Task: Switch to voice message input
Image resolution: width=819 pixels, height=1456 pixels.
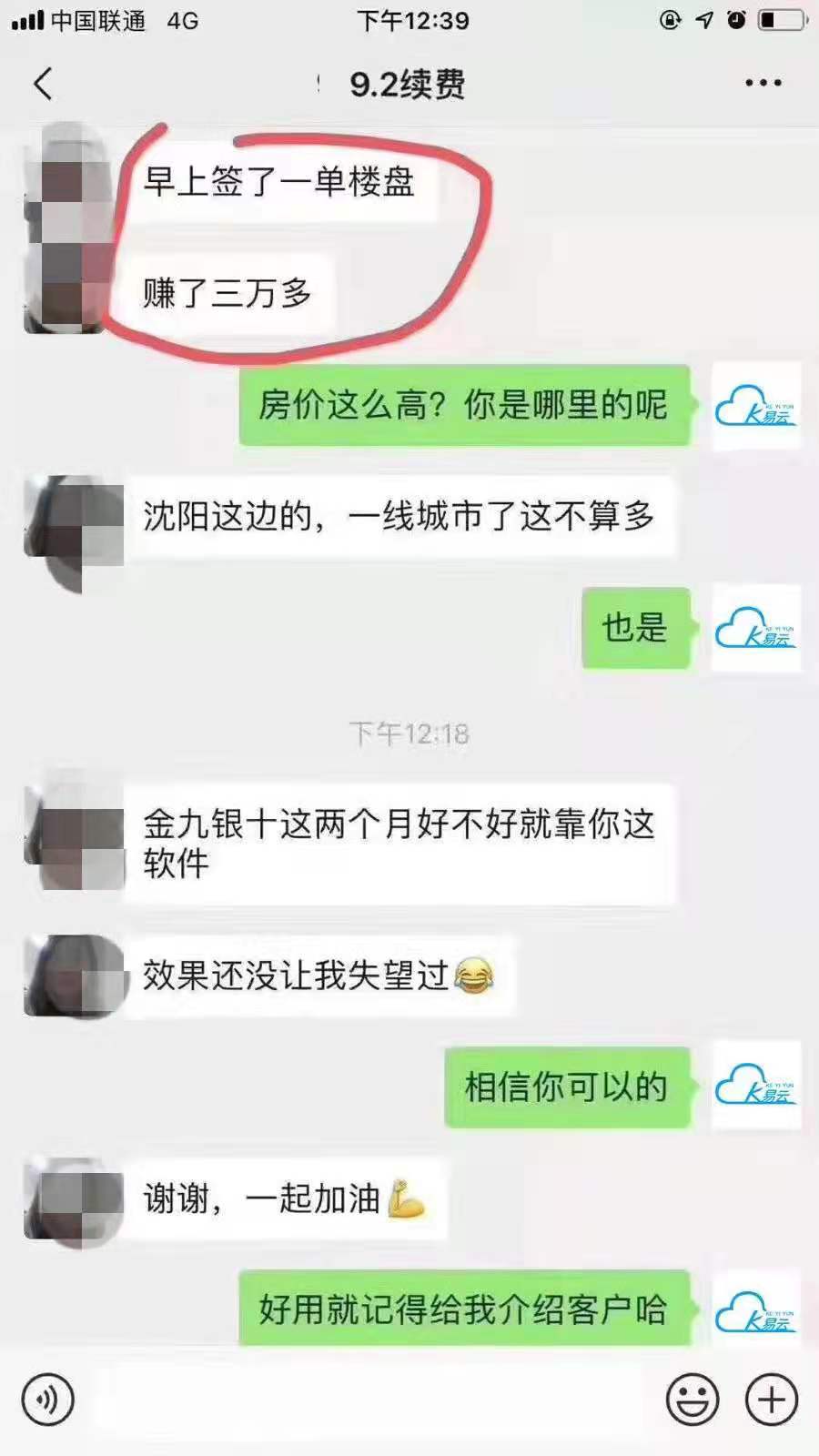Action: pyautogui.click(x=47, y=1399)
